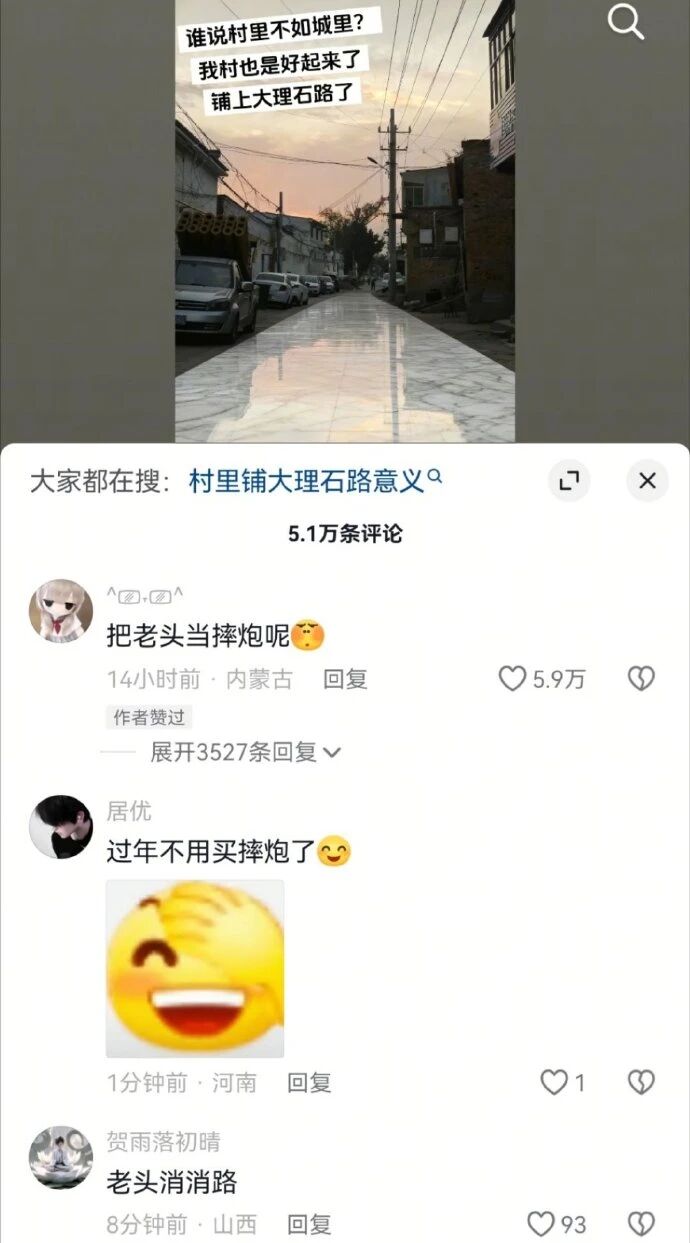Open search via the magnifier icon
Image resolution: width=690 pixels, height=1243 pixels.
(x=626, y=21)
